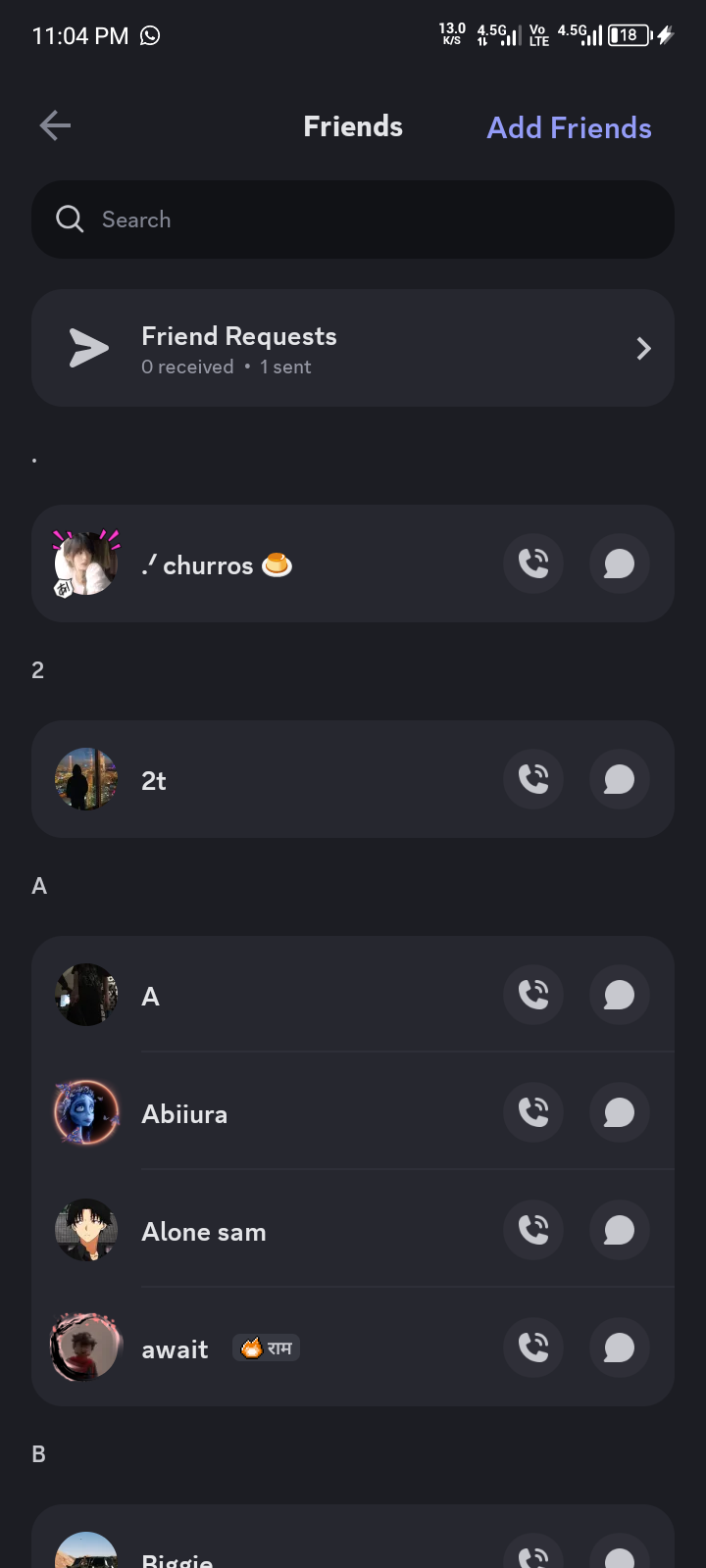Start a call with await
The height and width of the screenshot is (1568, 706).
(x=533, y=1347)
